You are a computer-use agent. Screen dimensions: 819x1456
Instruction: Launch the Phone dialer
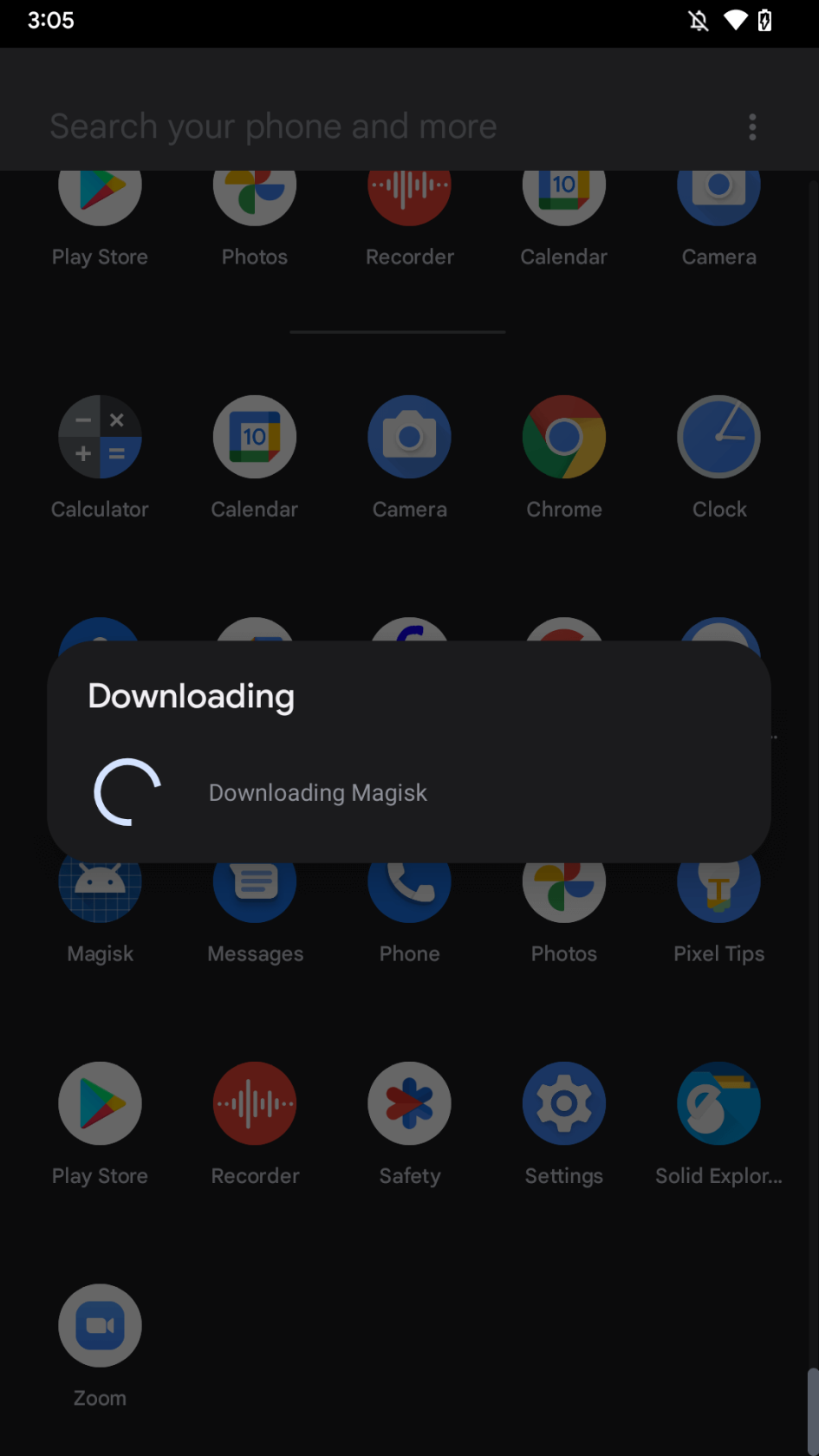point(410,893)
